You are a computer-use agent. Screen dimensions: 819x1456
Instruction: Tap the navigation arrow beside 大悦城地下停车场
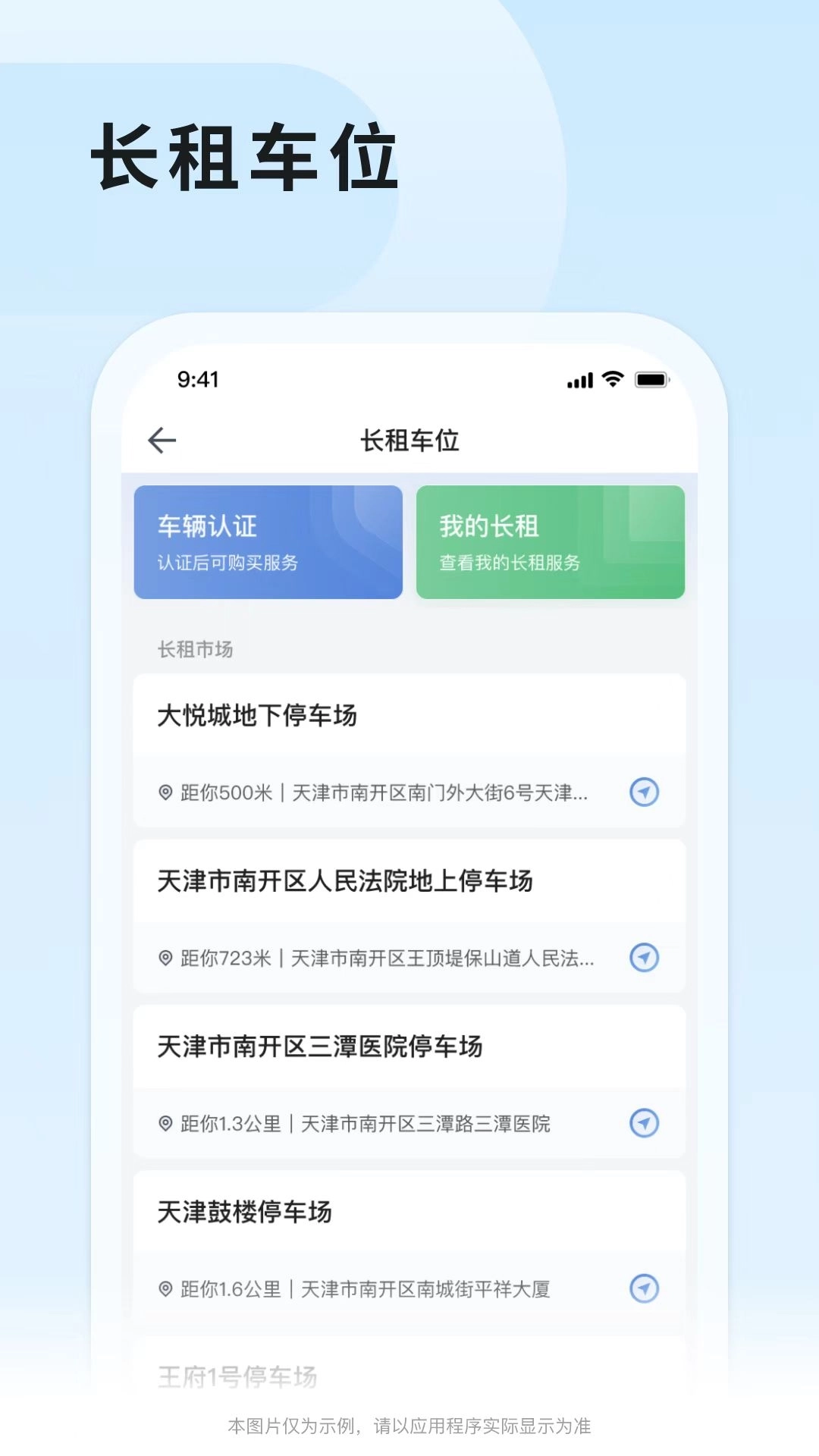pos(643,792)
